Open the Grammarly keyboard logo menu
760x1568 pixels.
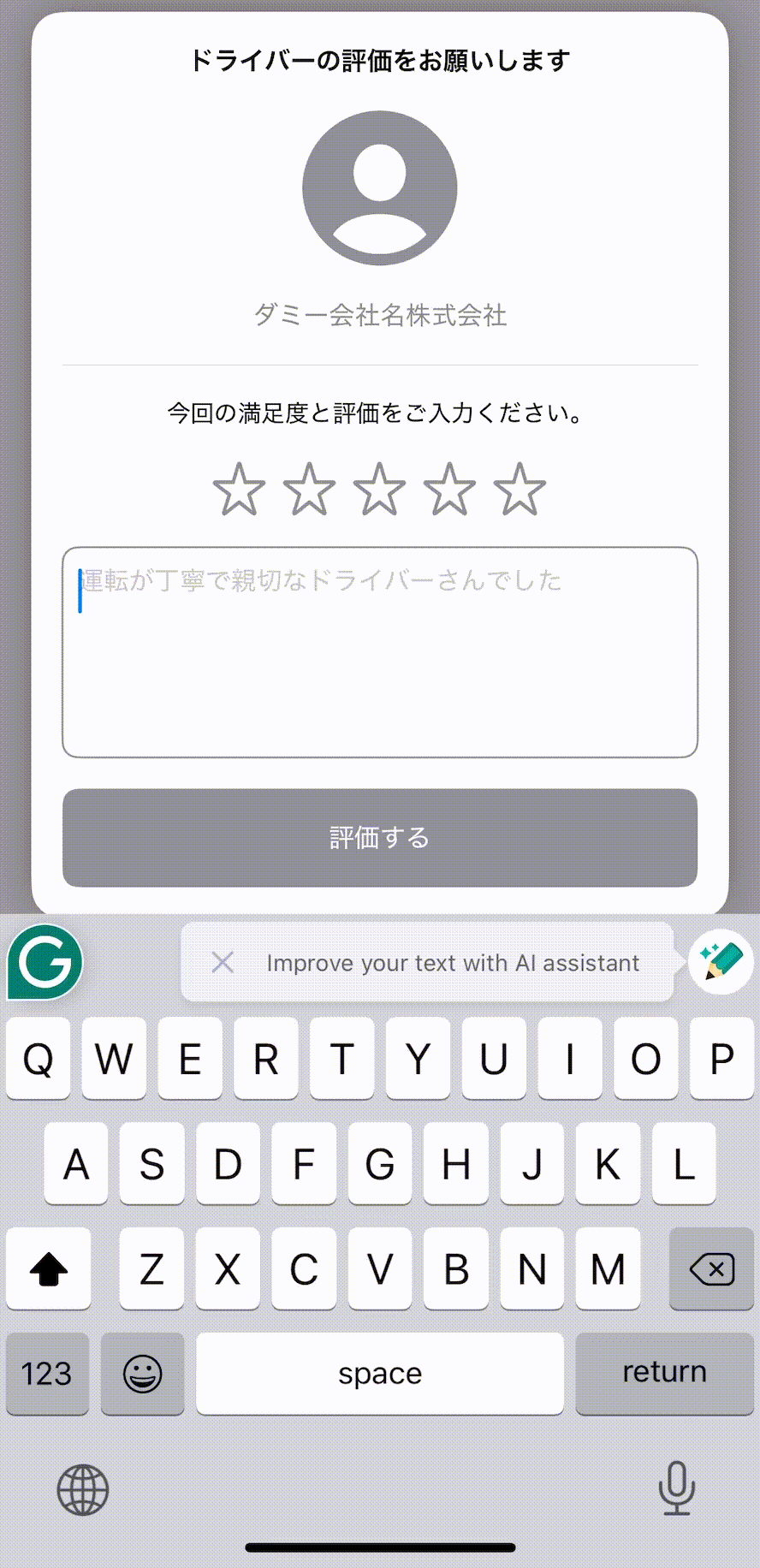(45, 963)
